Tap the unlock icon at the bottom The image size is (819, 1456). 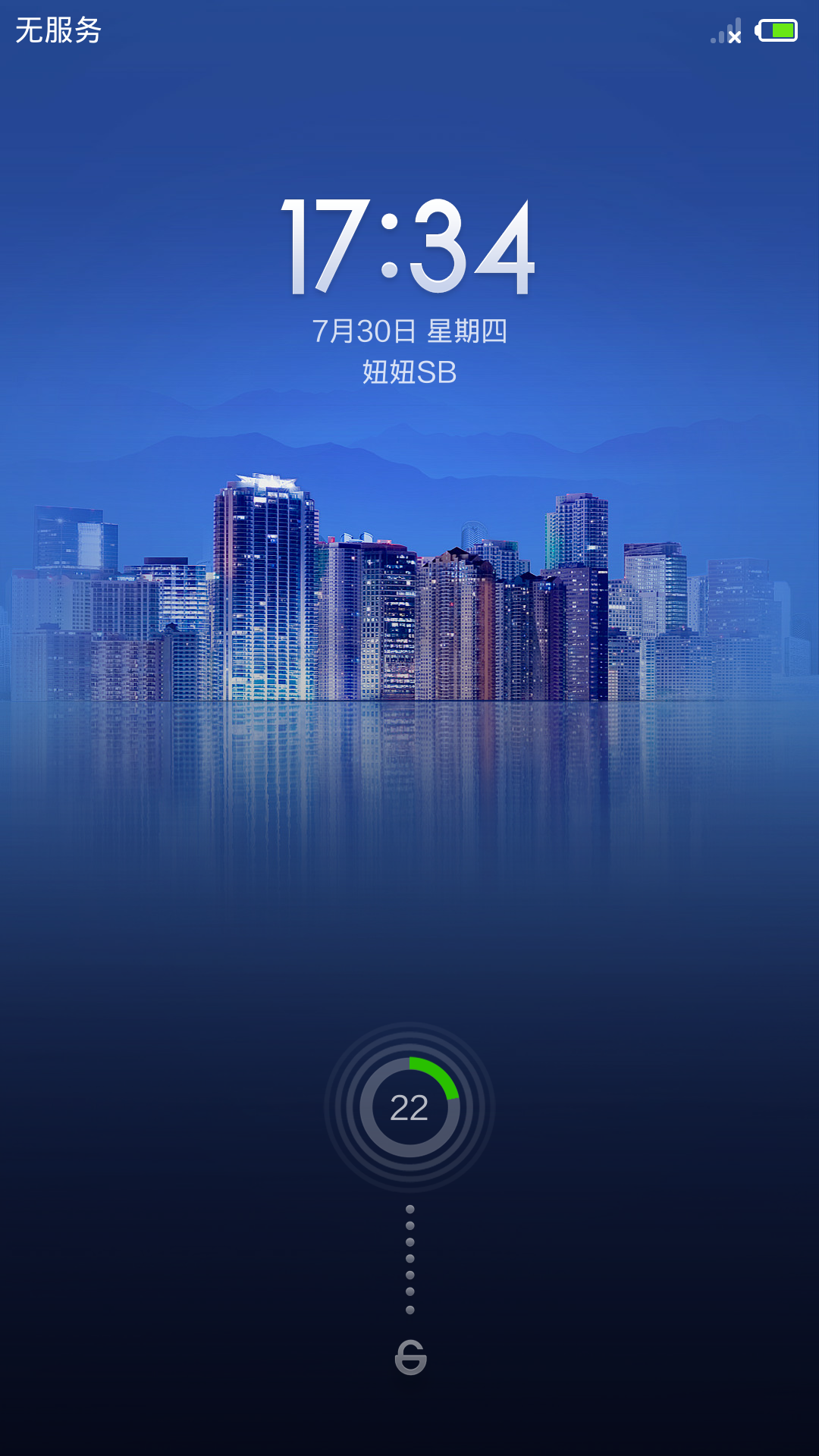click(410, 1357)
